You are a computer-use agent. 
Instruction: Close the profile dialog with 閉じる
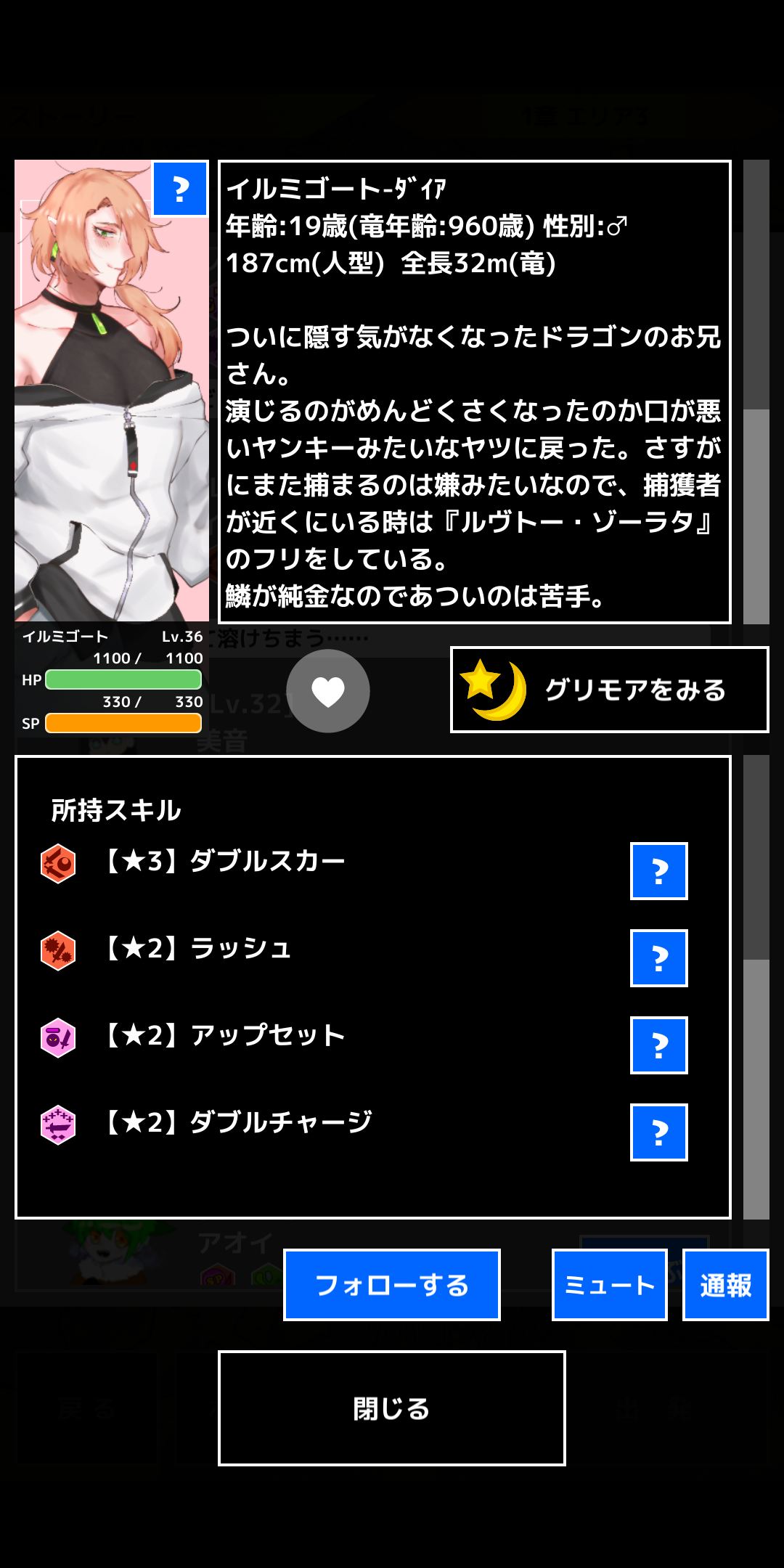(392, 1408)
